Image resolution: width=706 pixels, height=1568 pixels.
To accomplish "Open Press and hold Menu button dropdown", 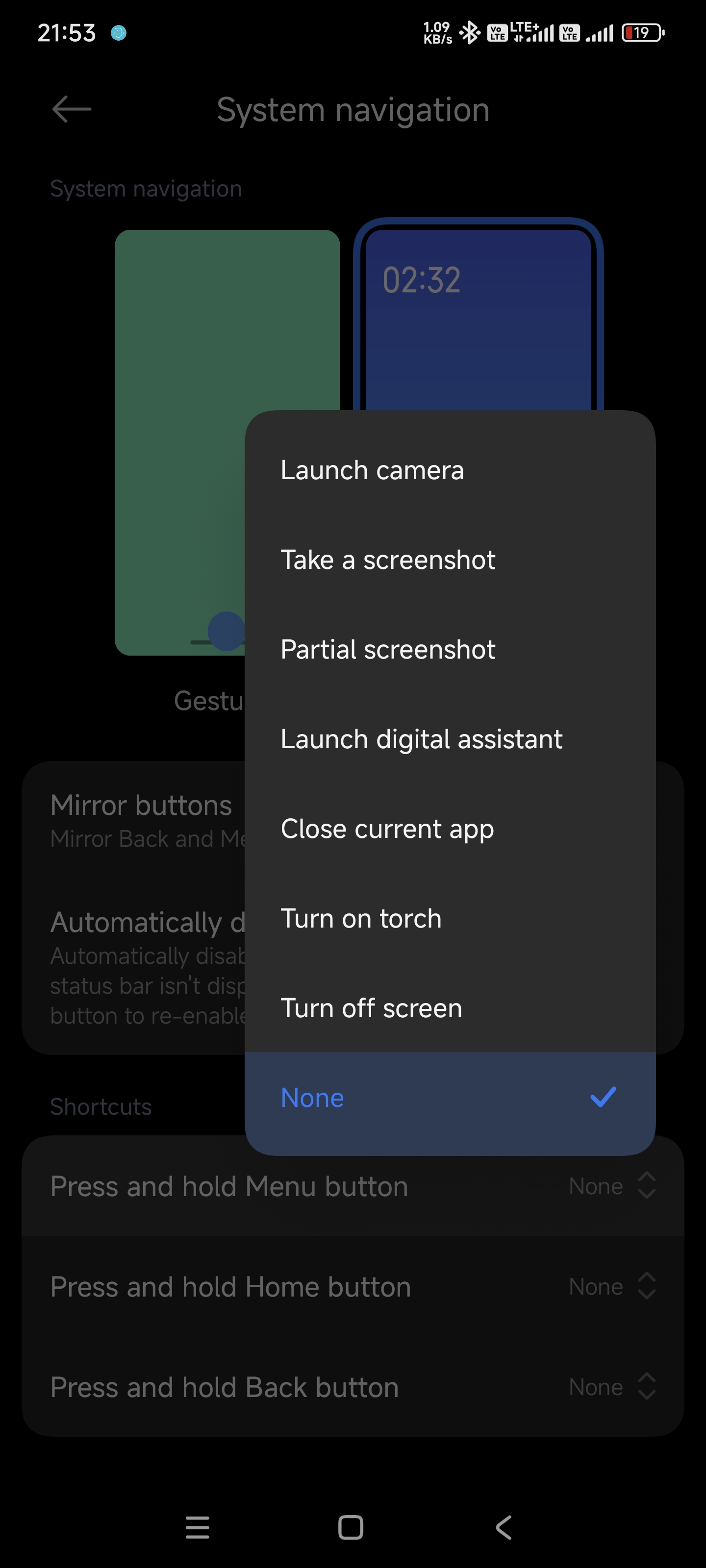I will click(x=353, y=1186).
